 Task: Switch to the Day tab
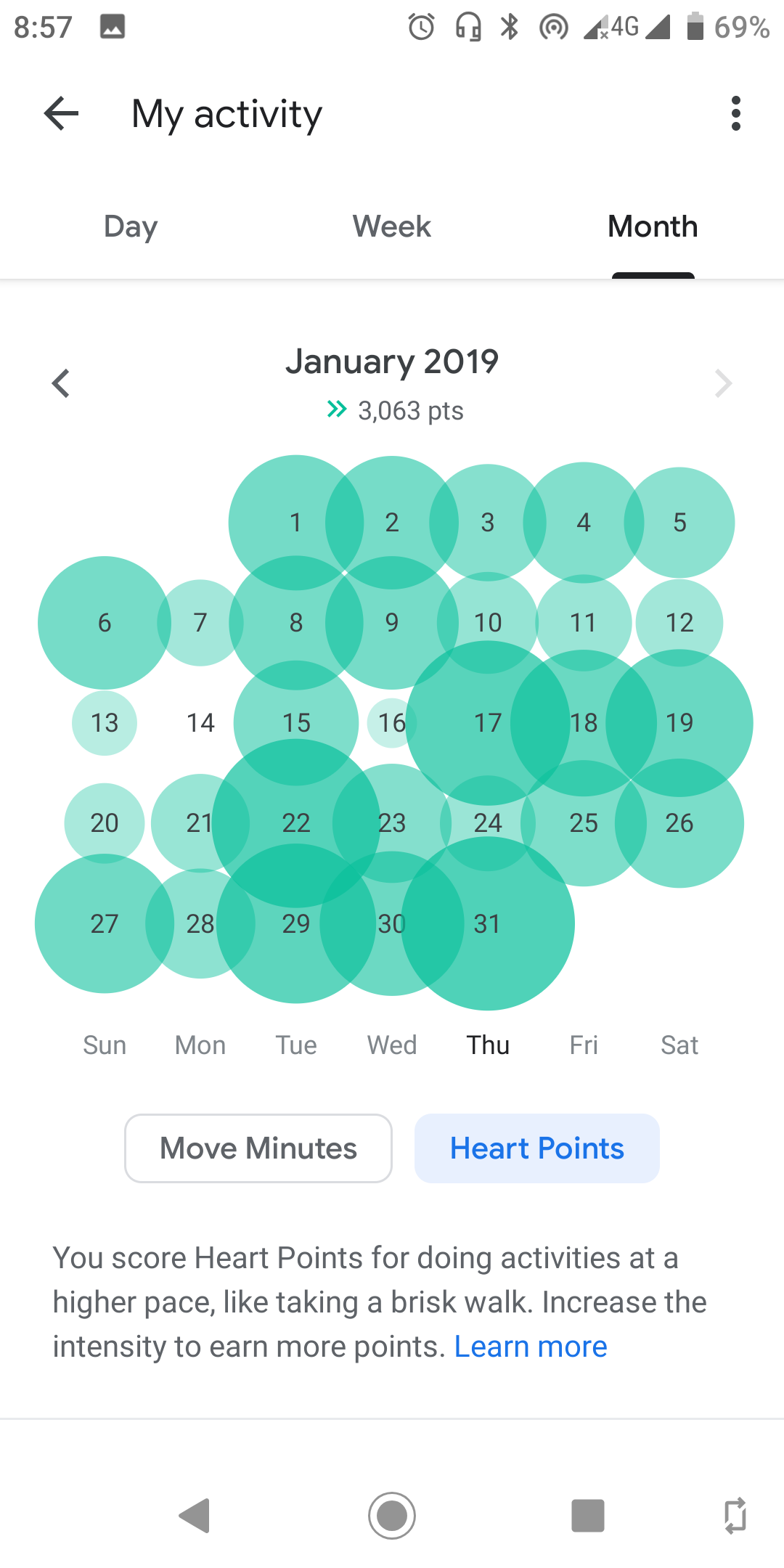(131, 227)
